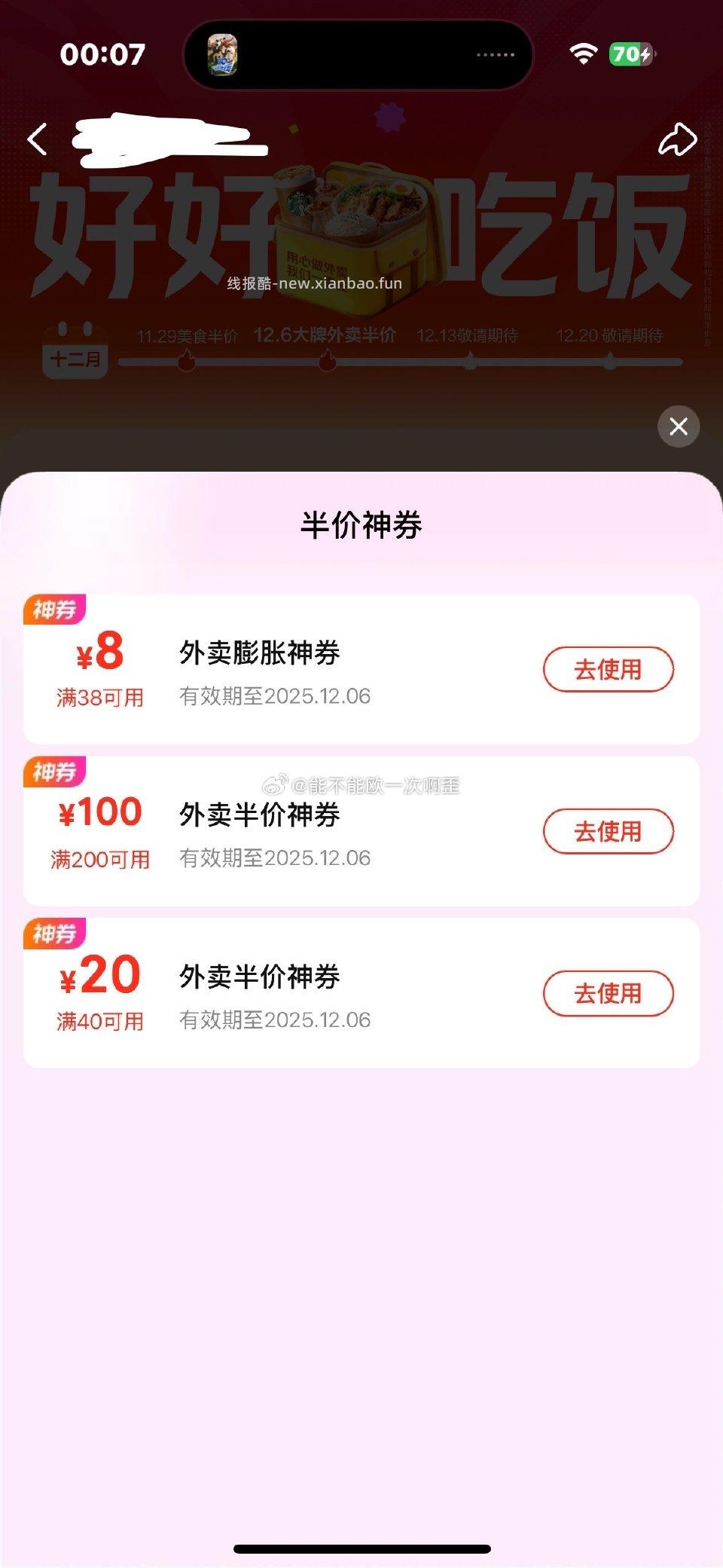Select the 神券 badge on the ¥8 coupon
The width and height of the screenshot is (723, 1568).
[x=56, y=607]
